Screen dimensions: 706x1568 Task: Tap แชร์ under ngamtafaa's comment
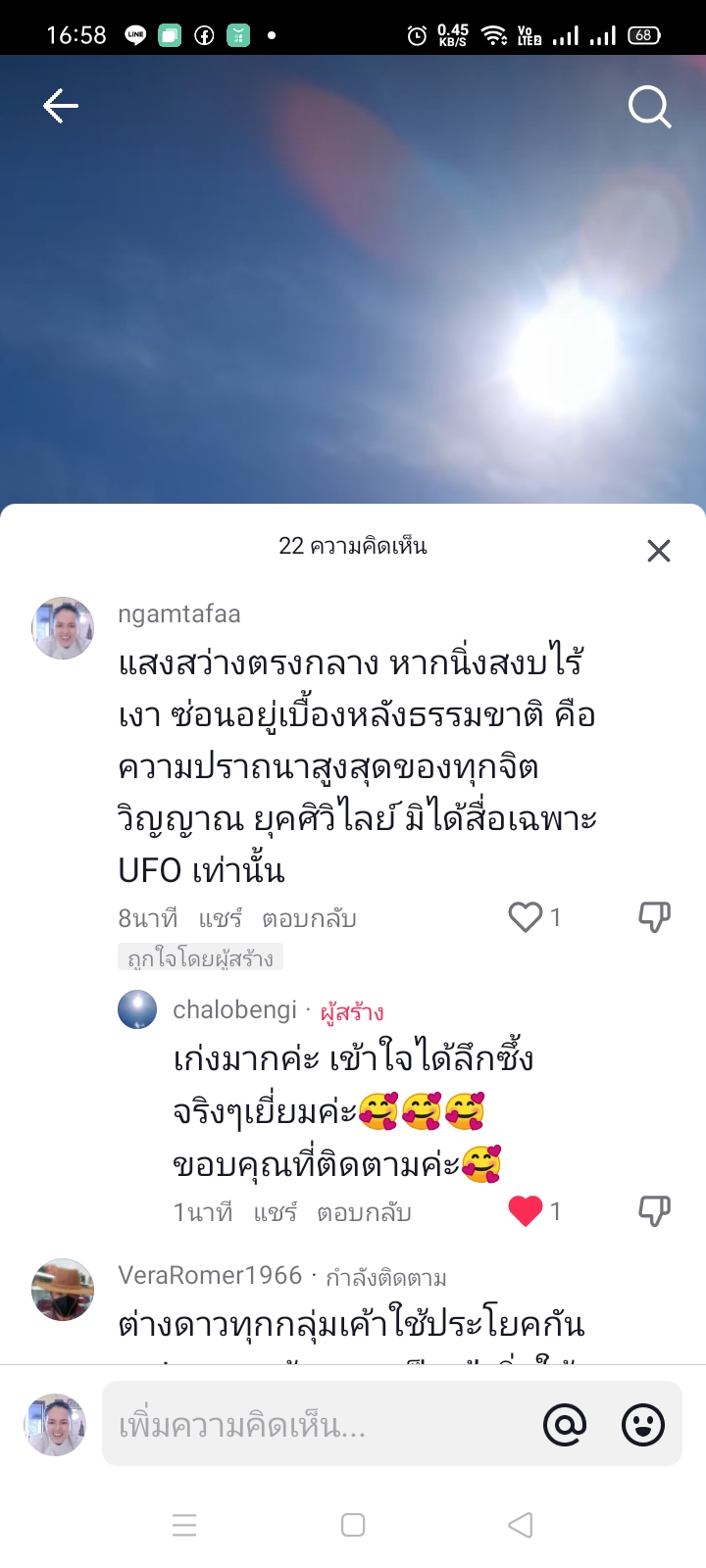(x=220, y=919)
